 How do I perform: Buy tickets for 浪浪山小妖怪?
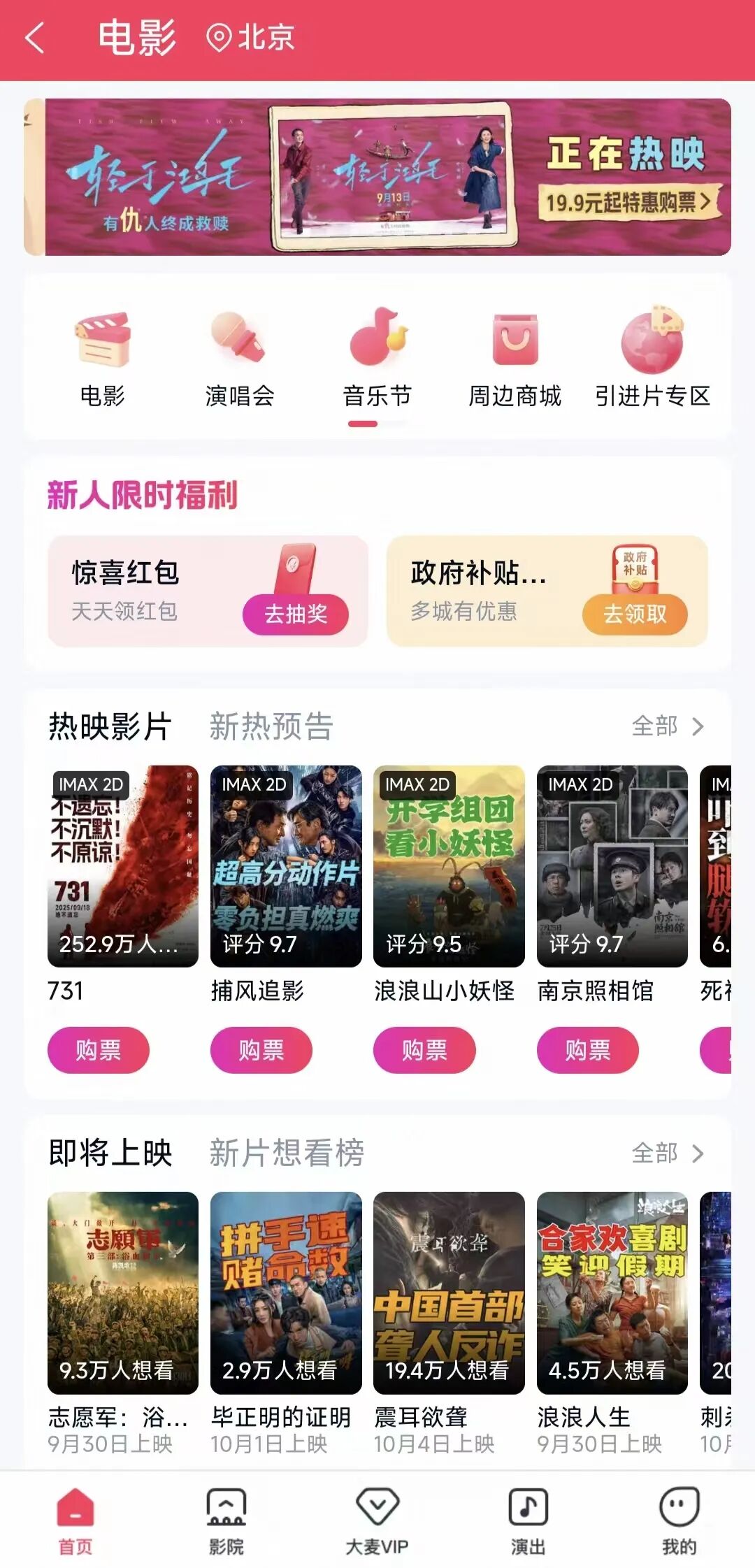[424, 1050]
